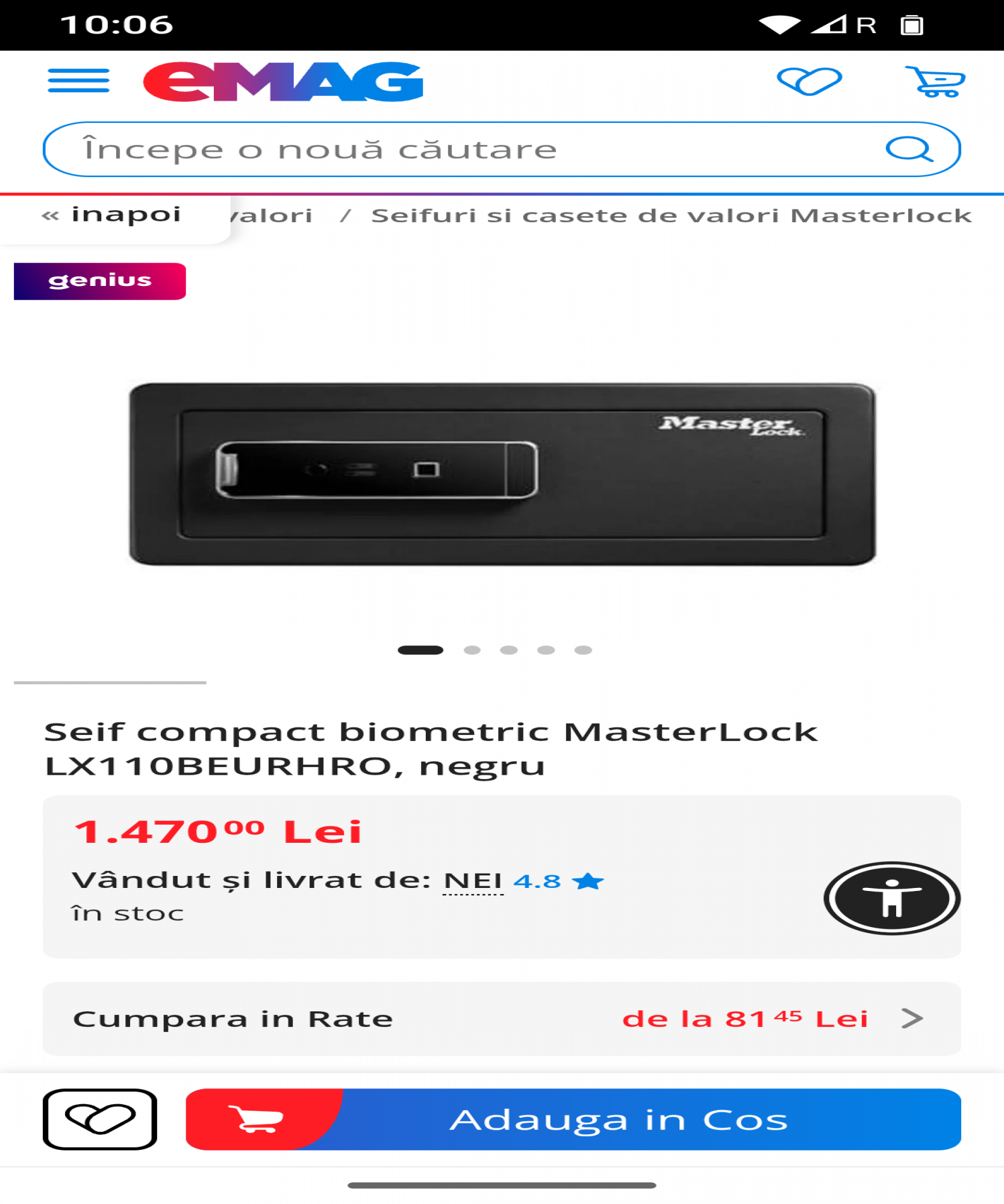Add the product to favorites

(x=100, y=1119)
